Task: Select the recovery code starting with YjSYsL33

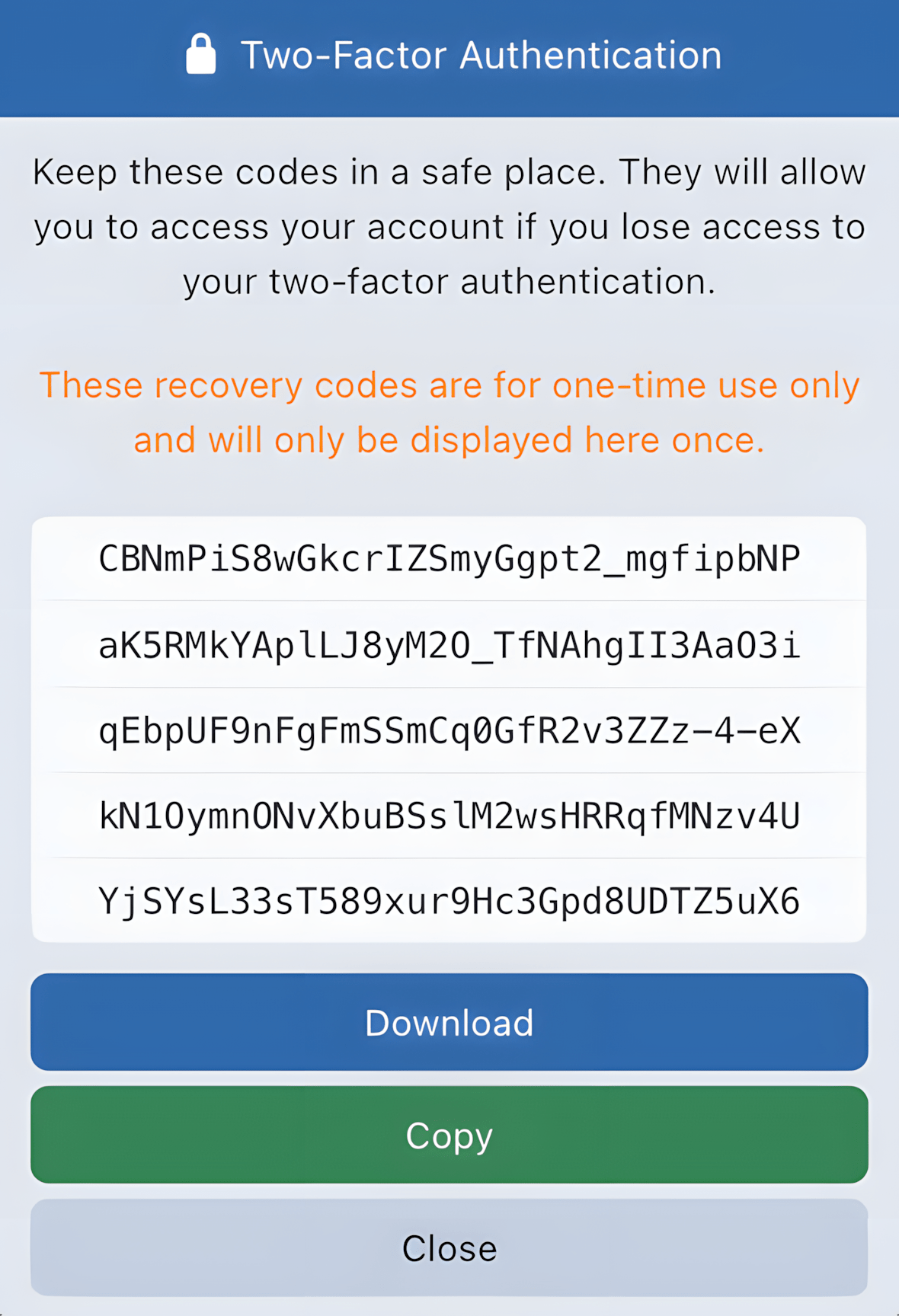Action: coord(449,902)
